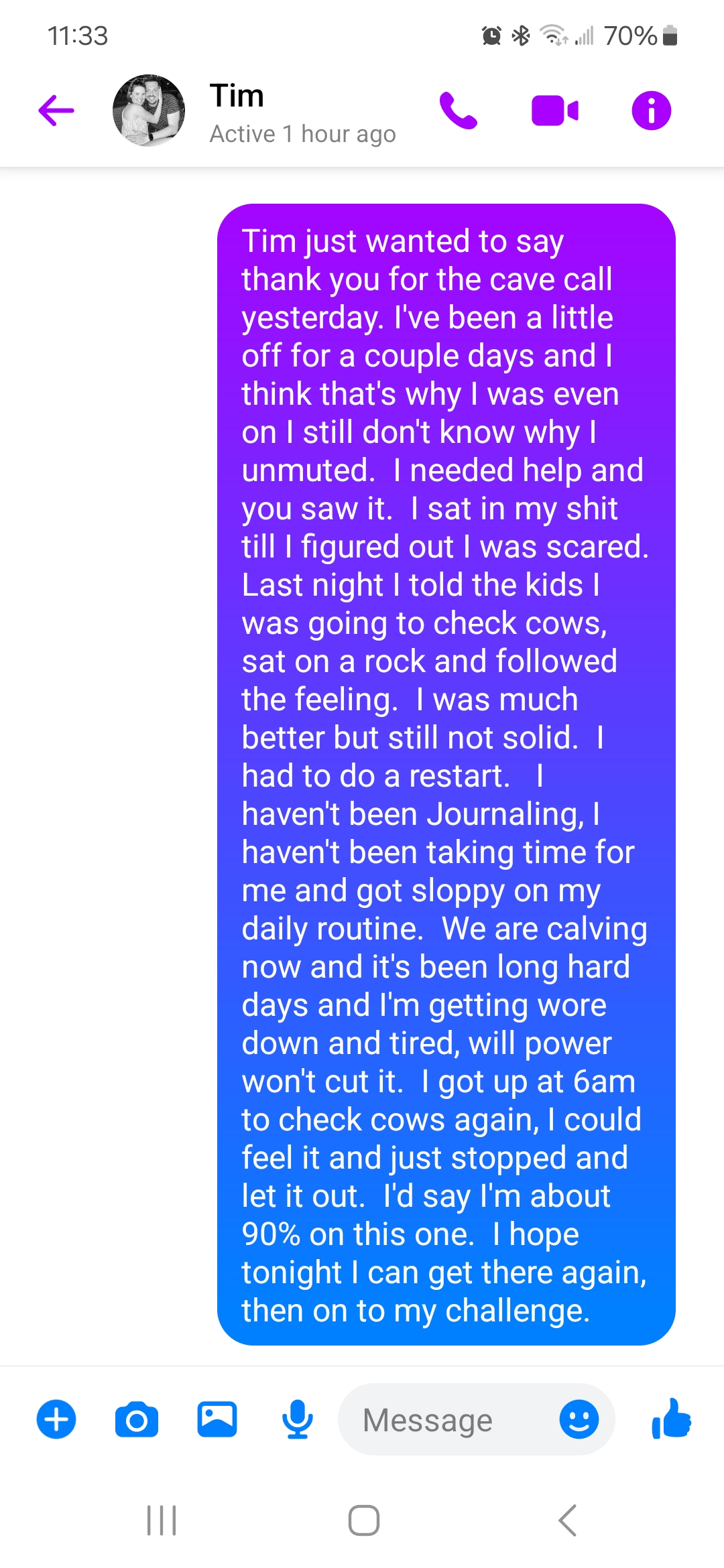Open Tim's profile picture
Image resolution: width=724 pixels, height=1568 pixels.
(149, 111)
